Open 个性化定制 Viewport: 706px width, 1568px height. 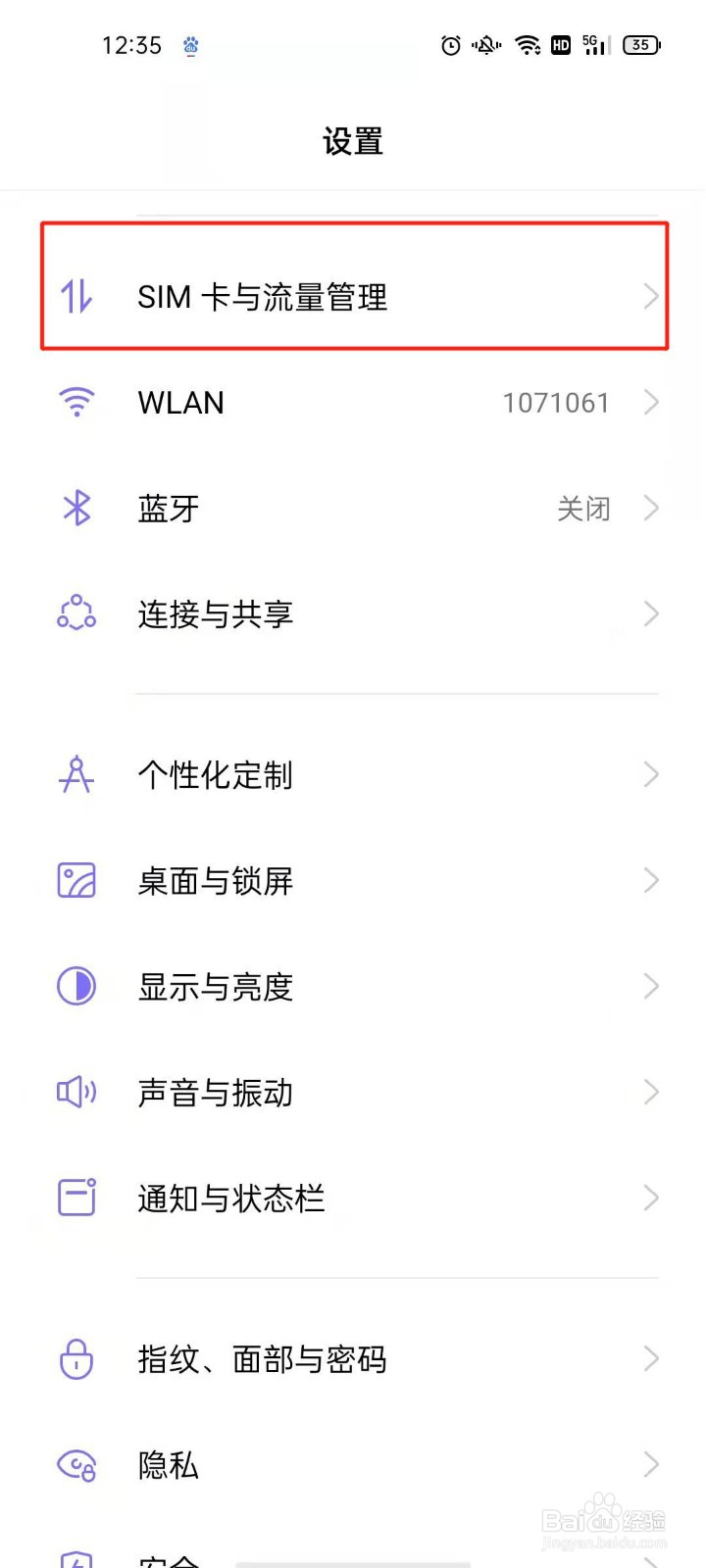point(353,774)
